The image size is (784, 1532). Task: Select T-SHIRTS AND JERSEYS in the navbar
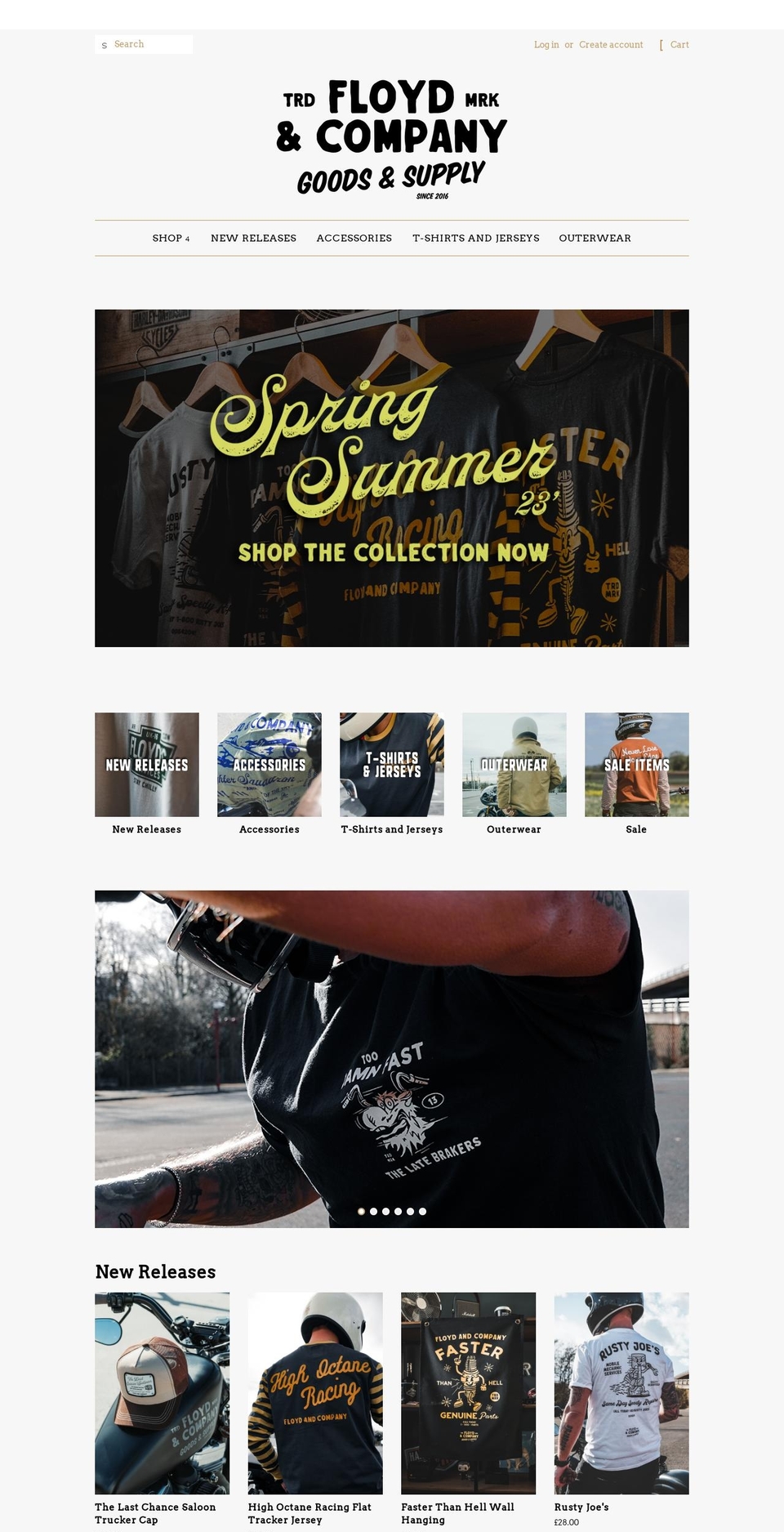pos(476,239)
